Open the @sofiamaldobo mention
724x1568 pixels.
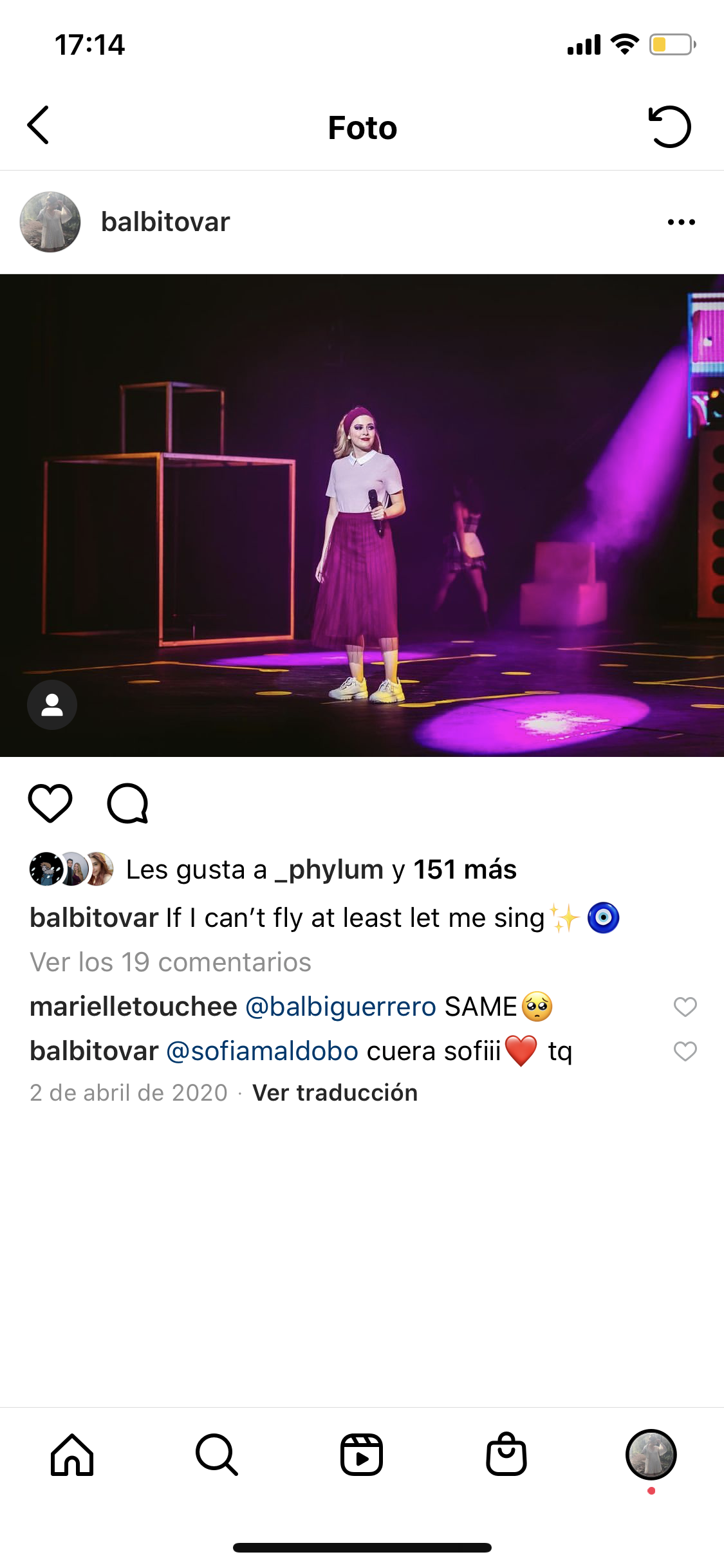[x=263, y=1051]
